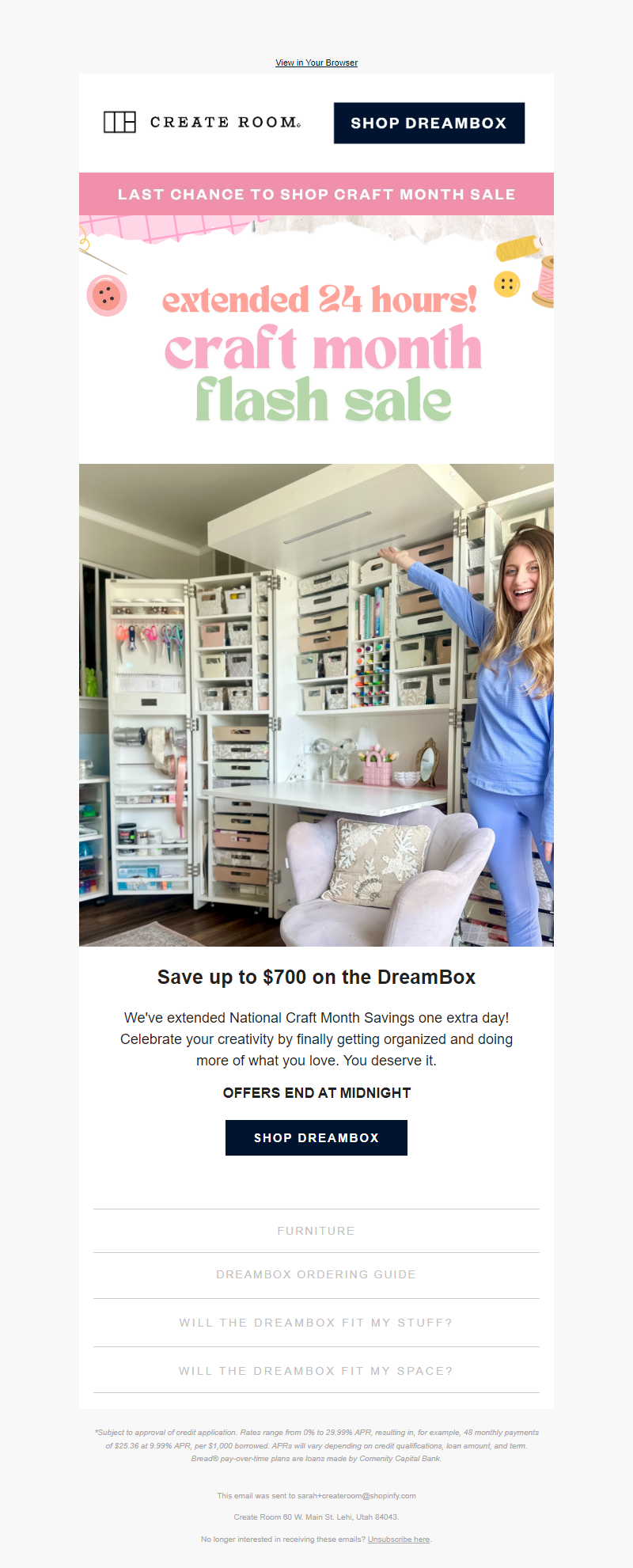Open the View in Your Browser link
Viewport: 633px width, 1568px height.
316,63
